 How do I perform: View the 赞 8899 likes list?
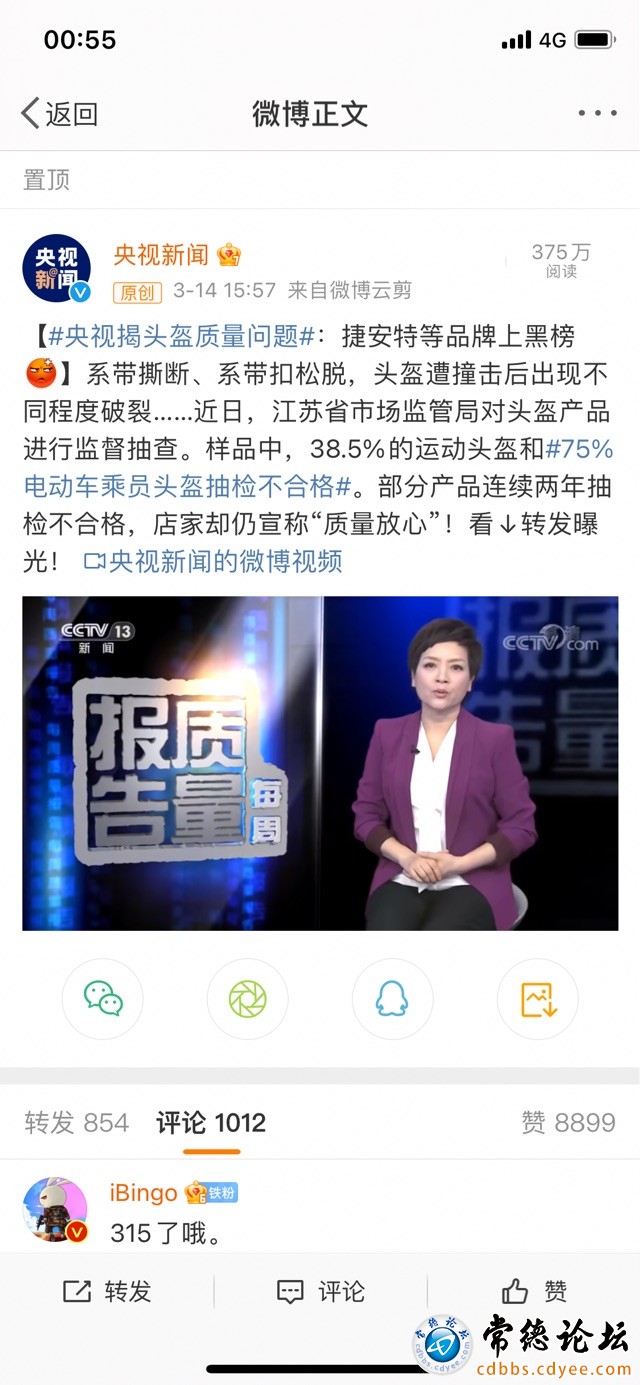568,1122
